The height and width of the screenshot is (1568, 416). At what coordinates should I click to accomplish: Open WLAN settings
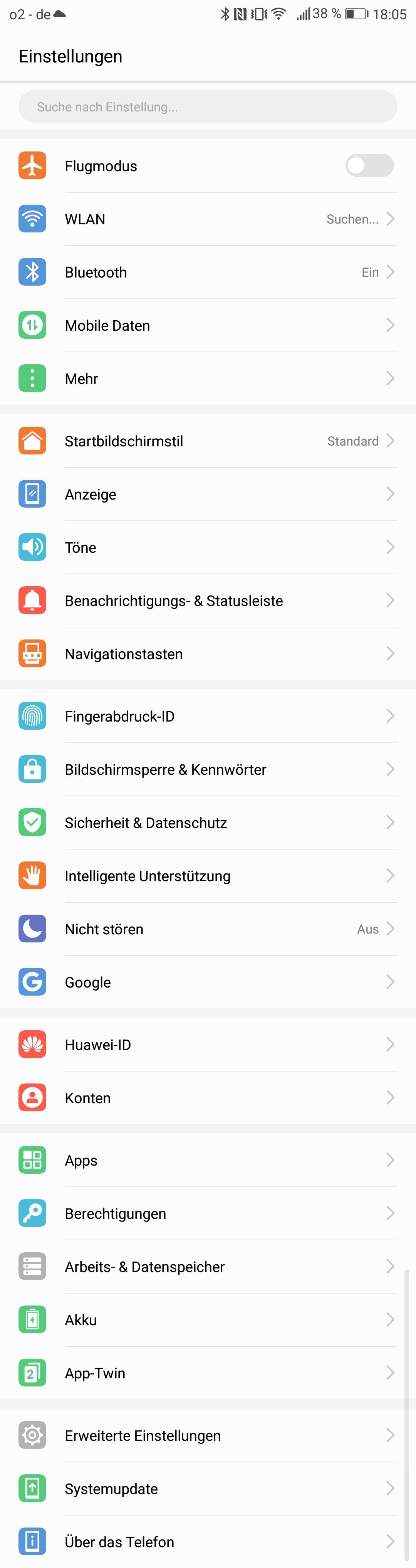pos(207,219)
